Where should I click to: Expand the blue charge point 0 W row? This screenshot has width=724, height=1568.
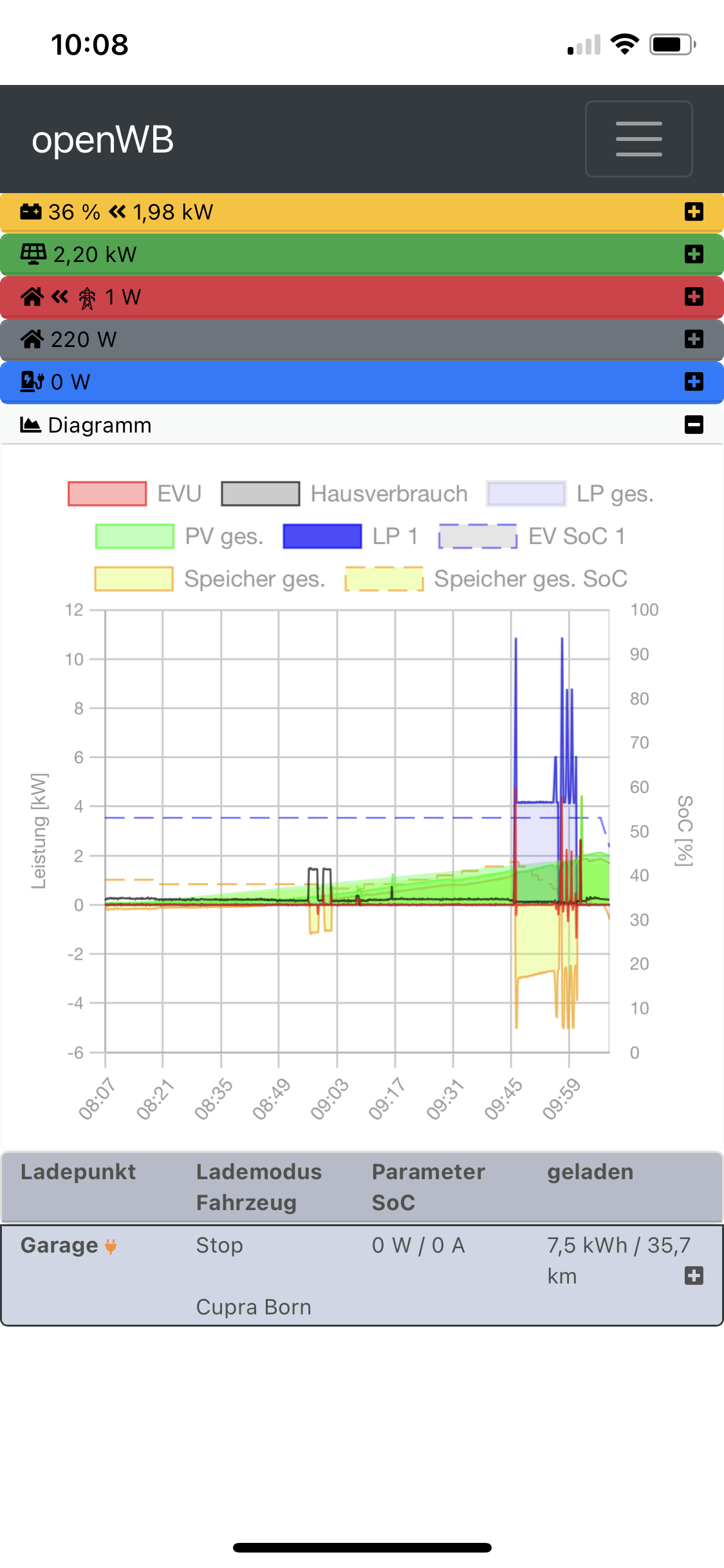[694, 382]
